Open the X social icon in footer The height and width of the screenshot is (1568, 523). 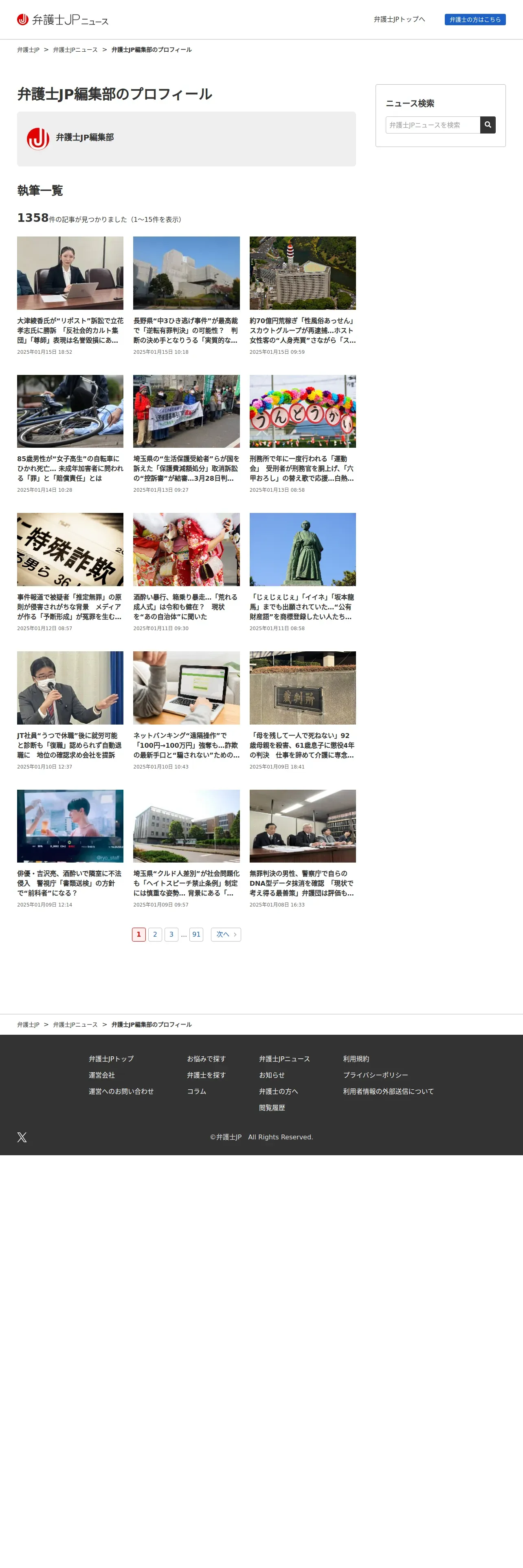pyautogui.click(x=22, y=1137)
